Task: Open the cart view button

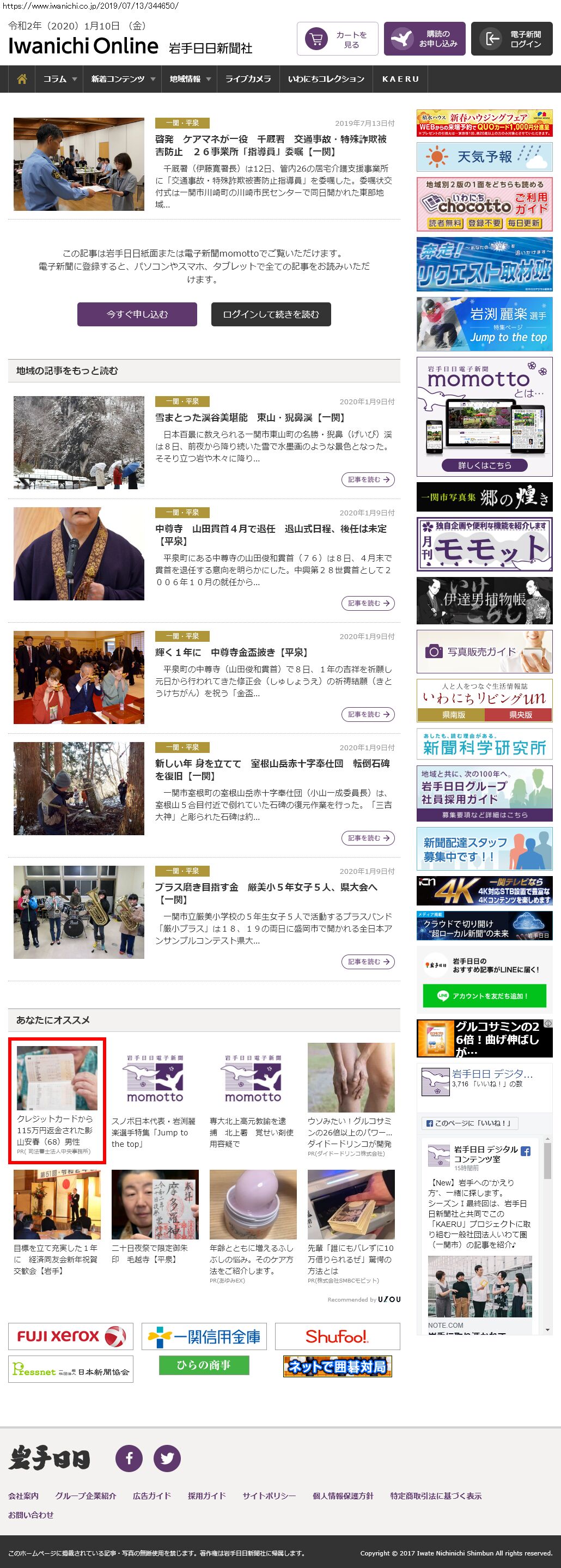Action: click(x=337, y=39)
